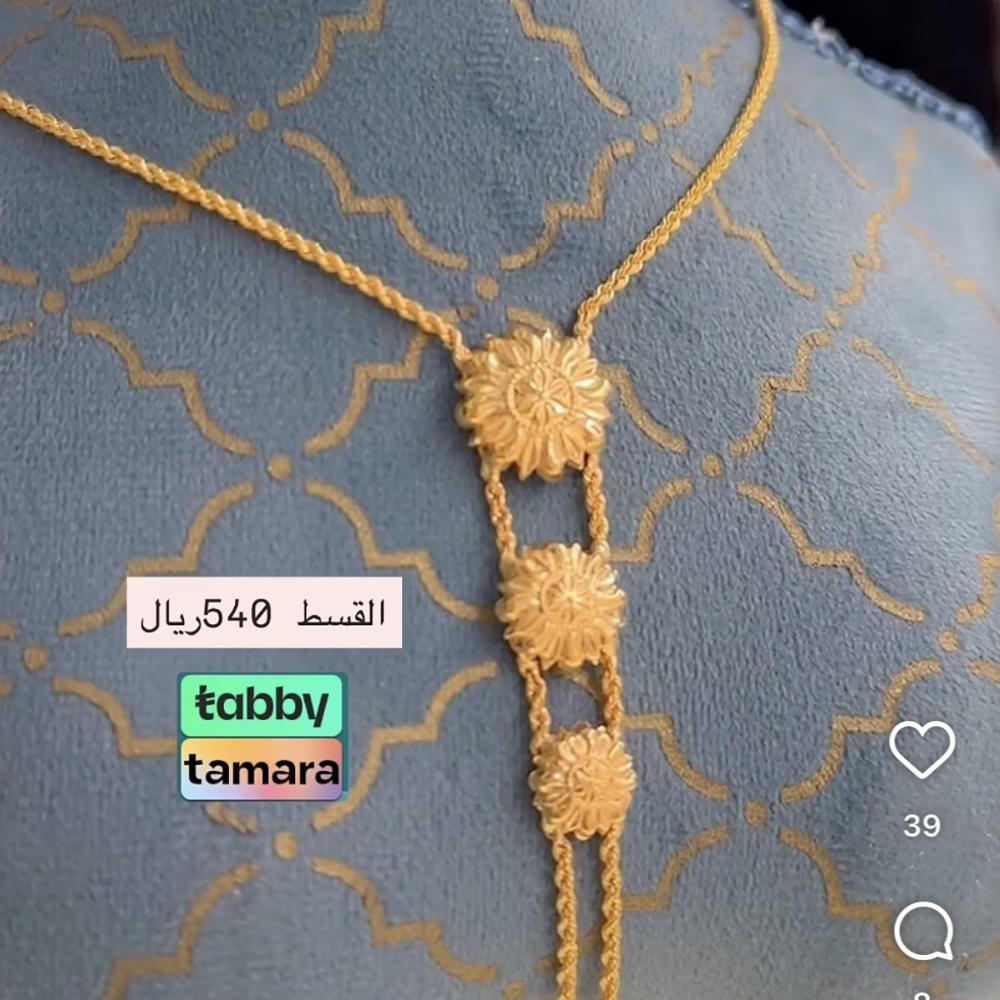1000x1000 pixels.
Task: Like this reel with the heart icon
Action: (922, 749)
